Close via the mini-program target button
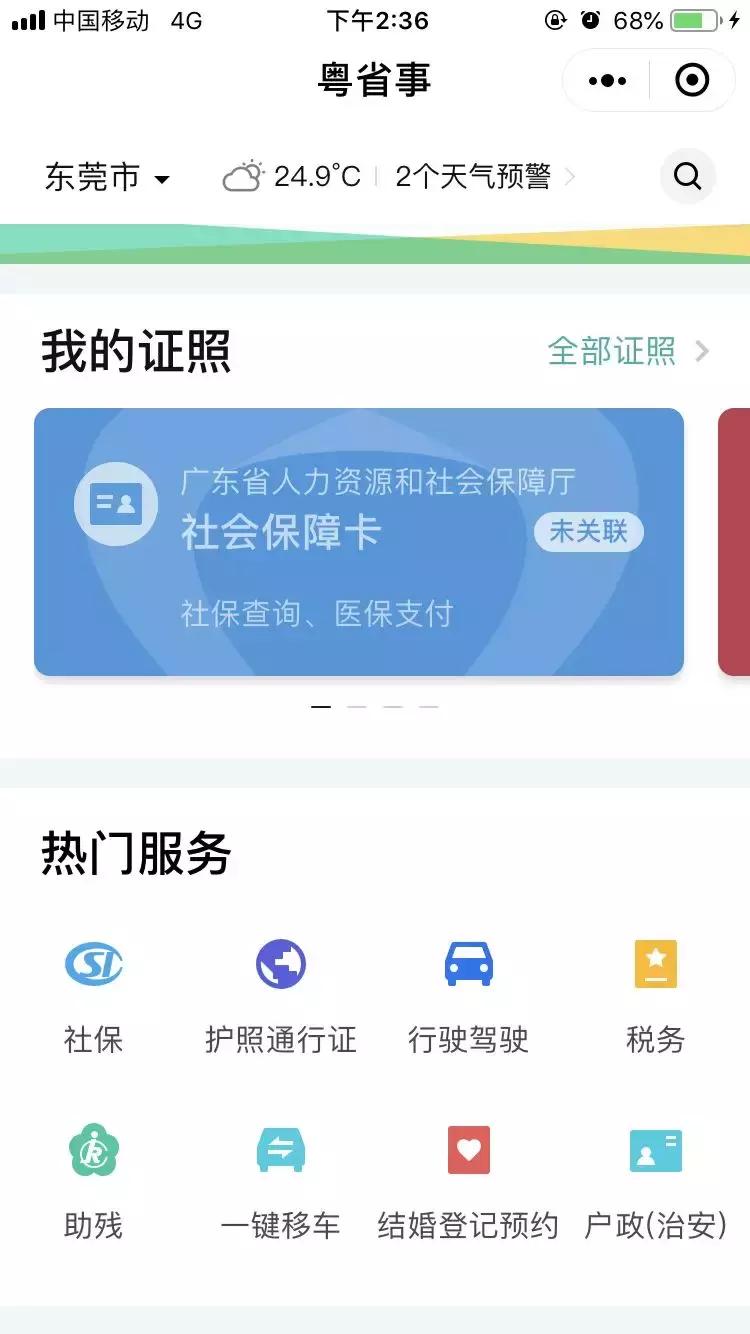This screenshot has width=750, height=1334. pos(692,80)
